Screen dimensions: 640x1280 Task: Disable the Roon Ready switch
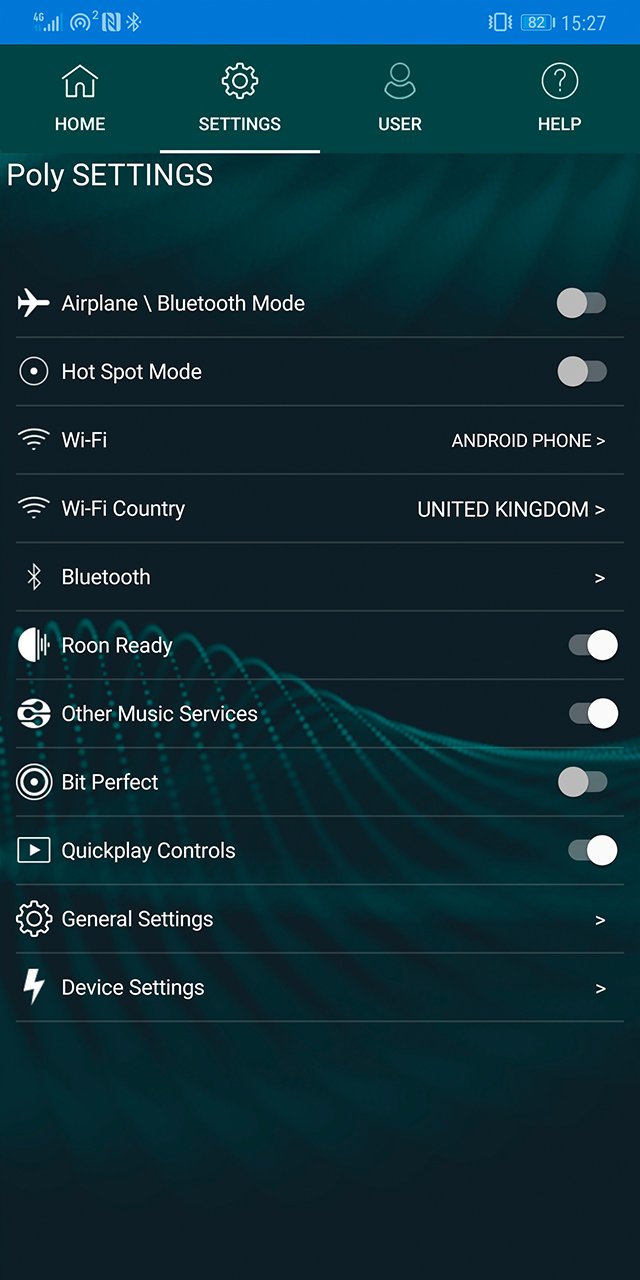(x=593, y=645)
